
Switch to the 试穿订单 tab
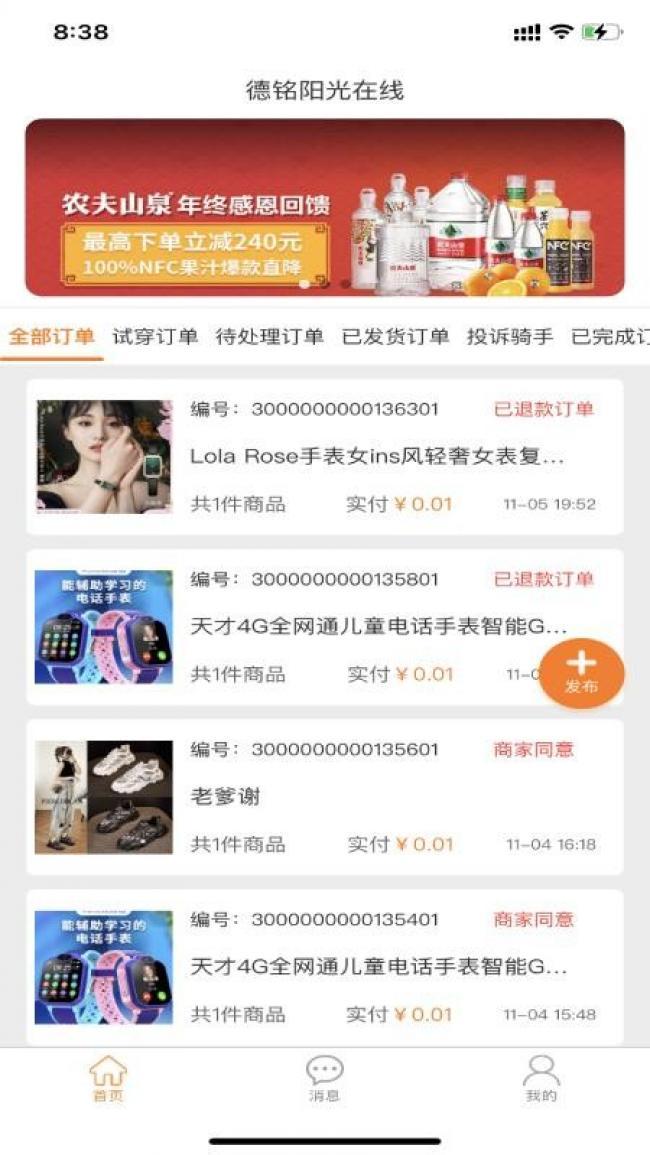[x=155, y=337]
